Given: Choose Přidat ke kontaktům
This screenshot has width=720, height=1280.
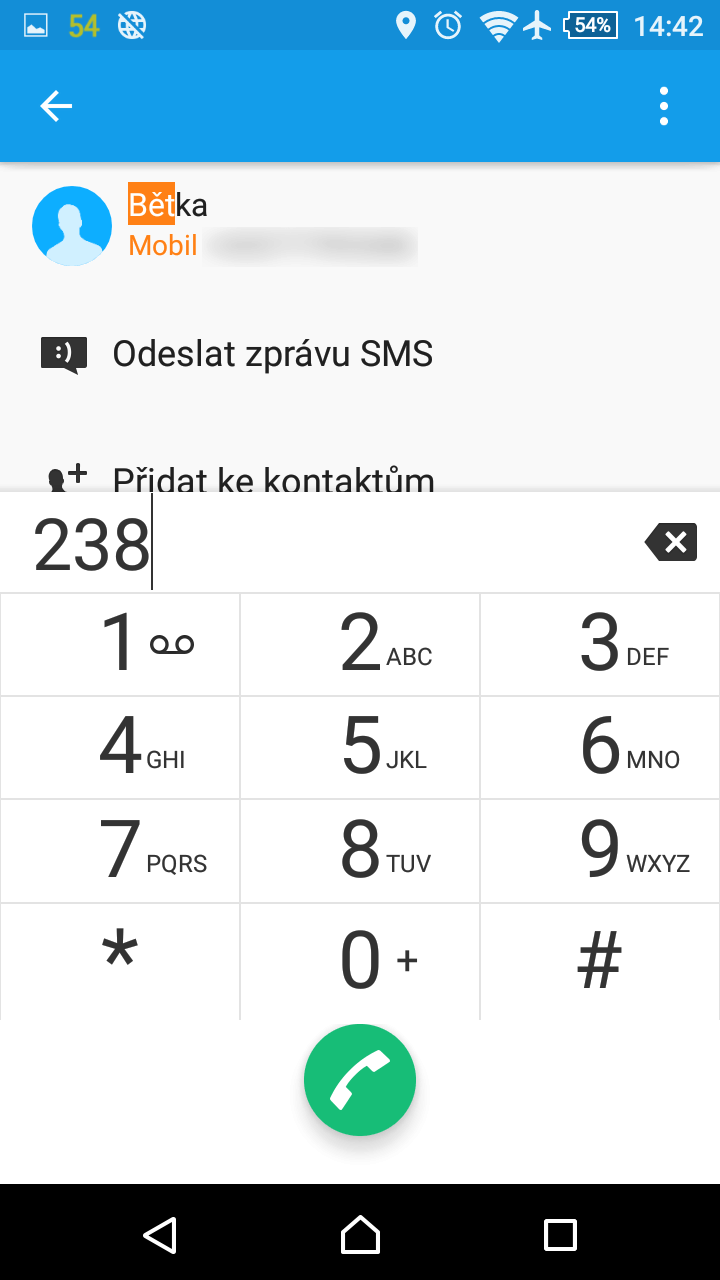Looking at the screenshot, I should tap(360, 476).
